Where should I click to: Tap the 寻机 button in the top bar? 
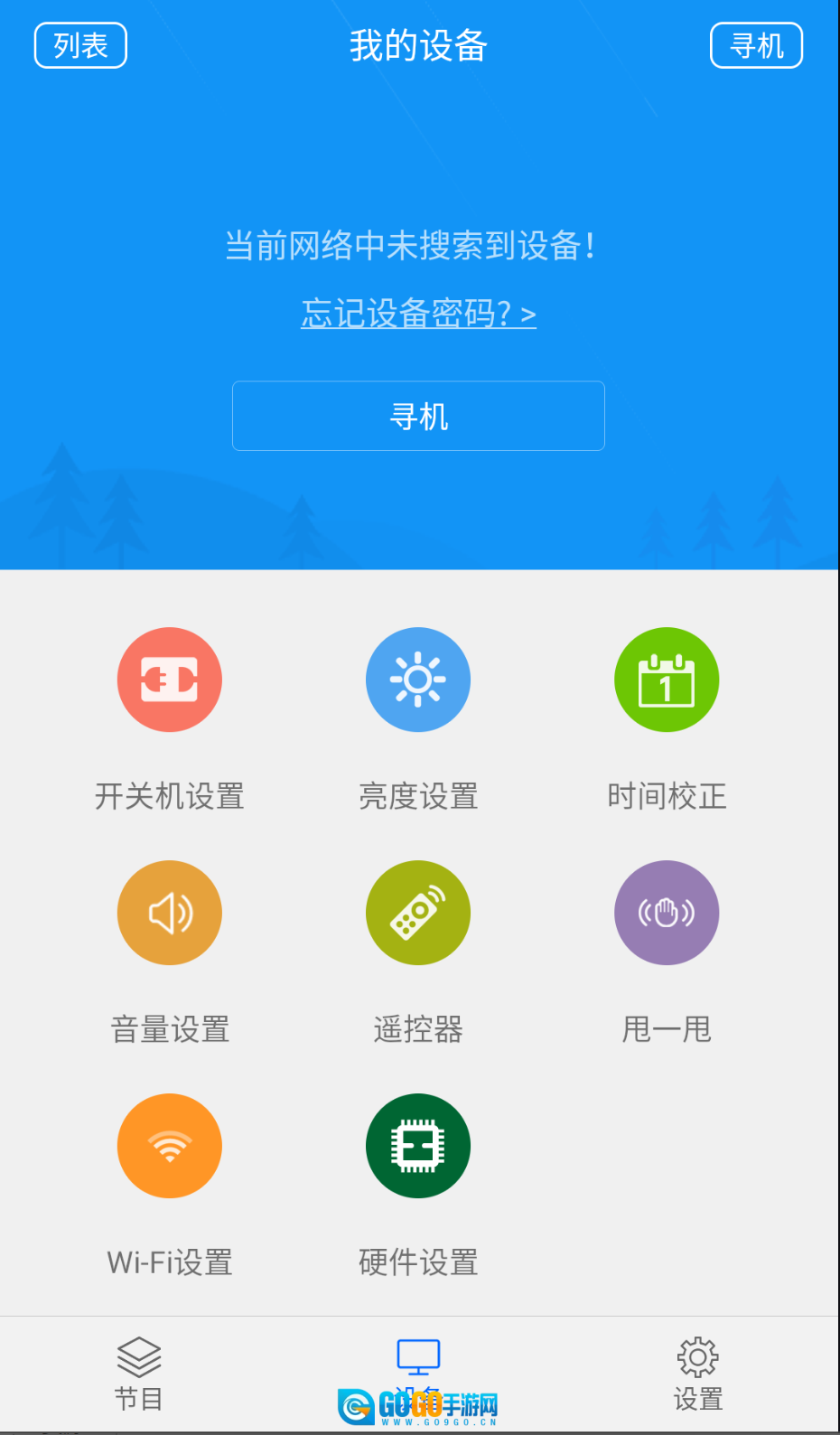756,45
